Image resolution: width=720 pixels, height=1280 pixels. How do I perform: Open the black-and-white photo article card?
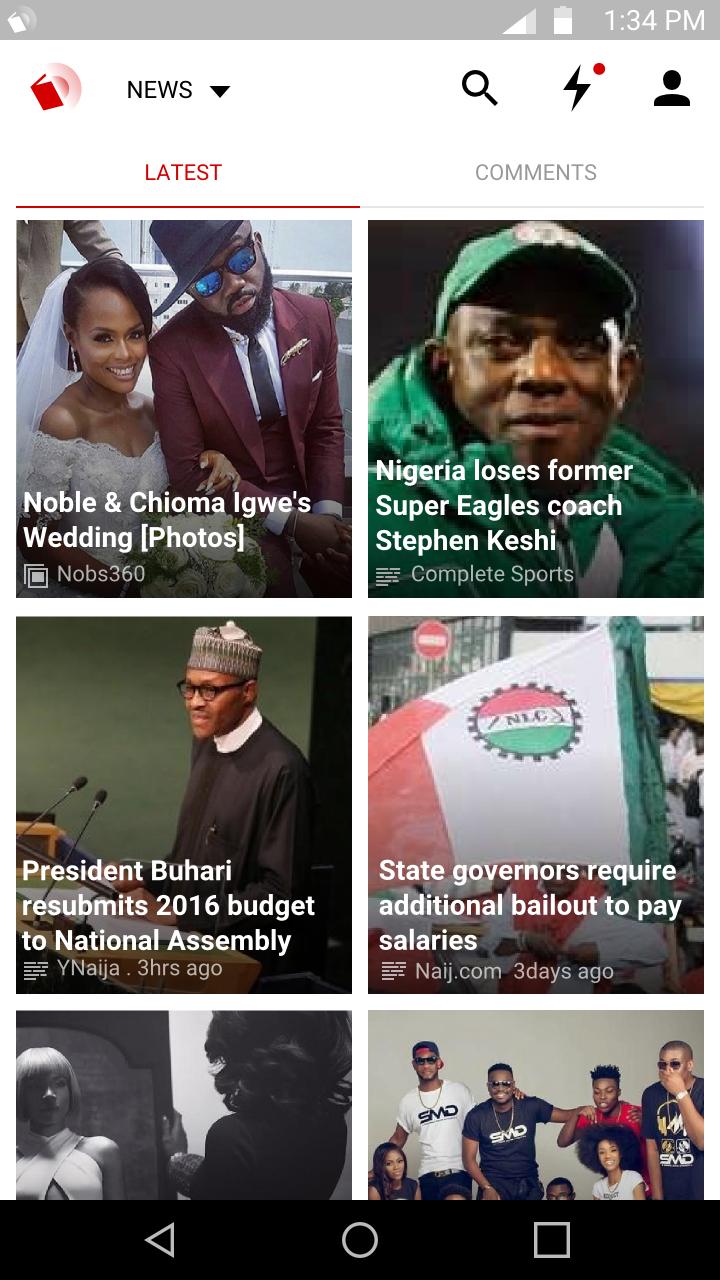[x=184, y=1104]
